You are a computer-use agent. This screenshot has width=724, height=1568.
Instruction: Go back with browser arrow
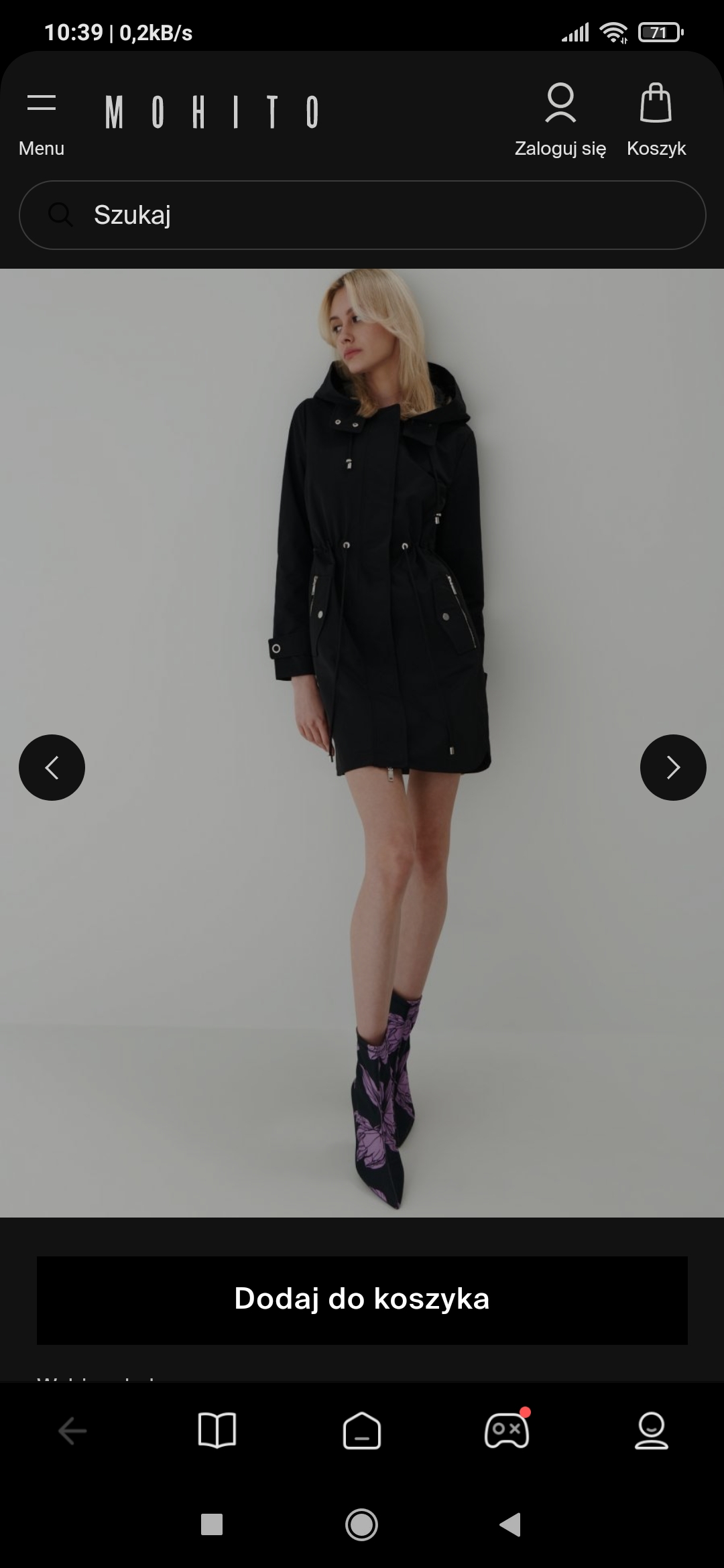[72, 1431]
